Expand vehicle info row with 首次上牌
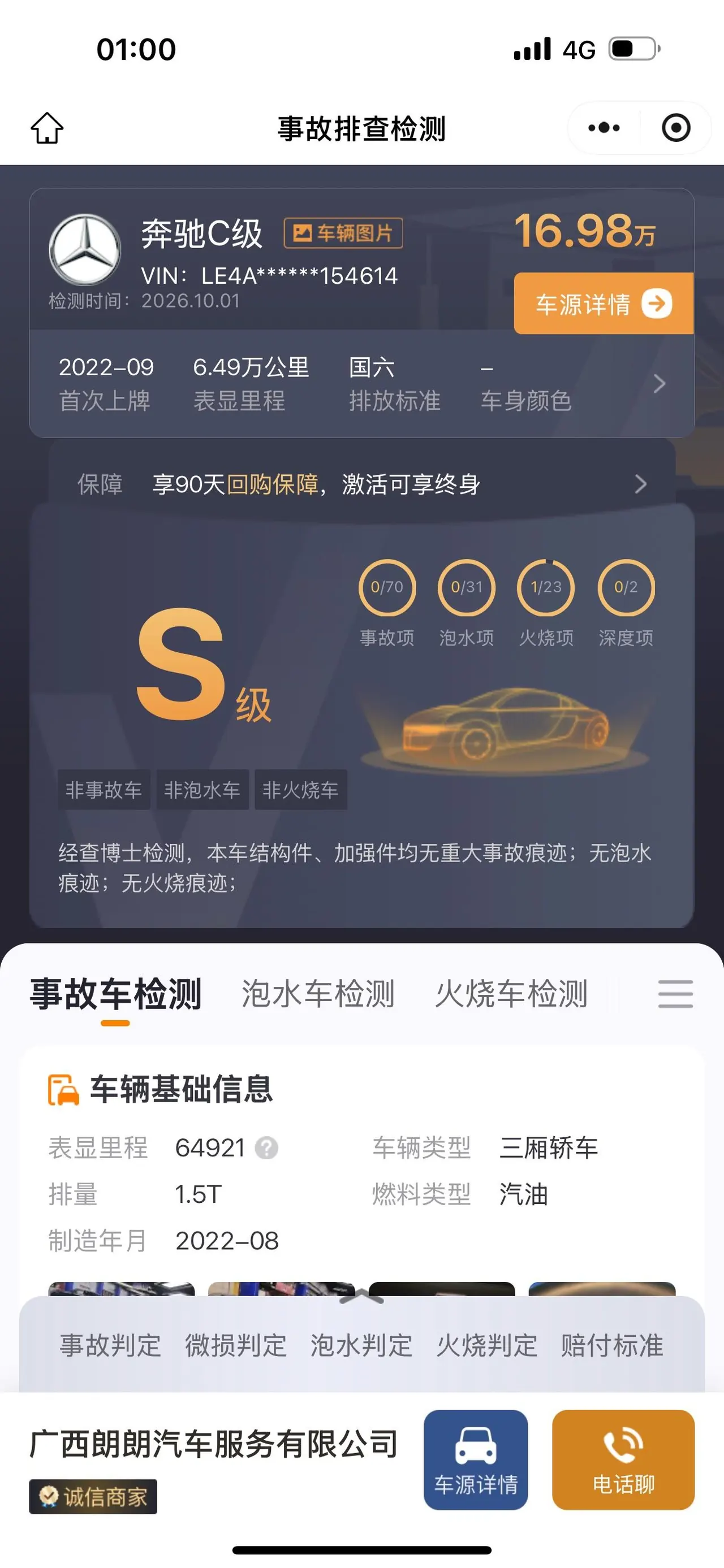The height and width of the screenshot is (1568, 724). click(361, 383)
